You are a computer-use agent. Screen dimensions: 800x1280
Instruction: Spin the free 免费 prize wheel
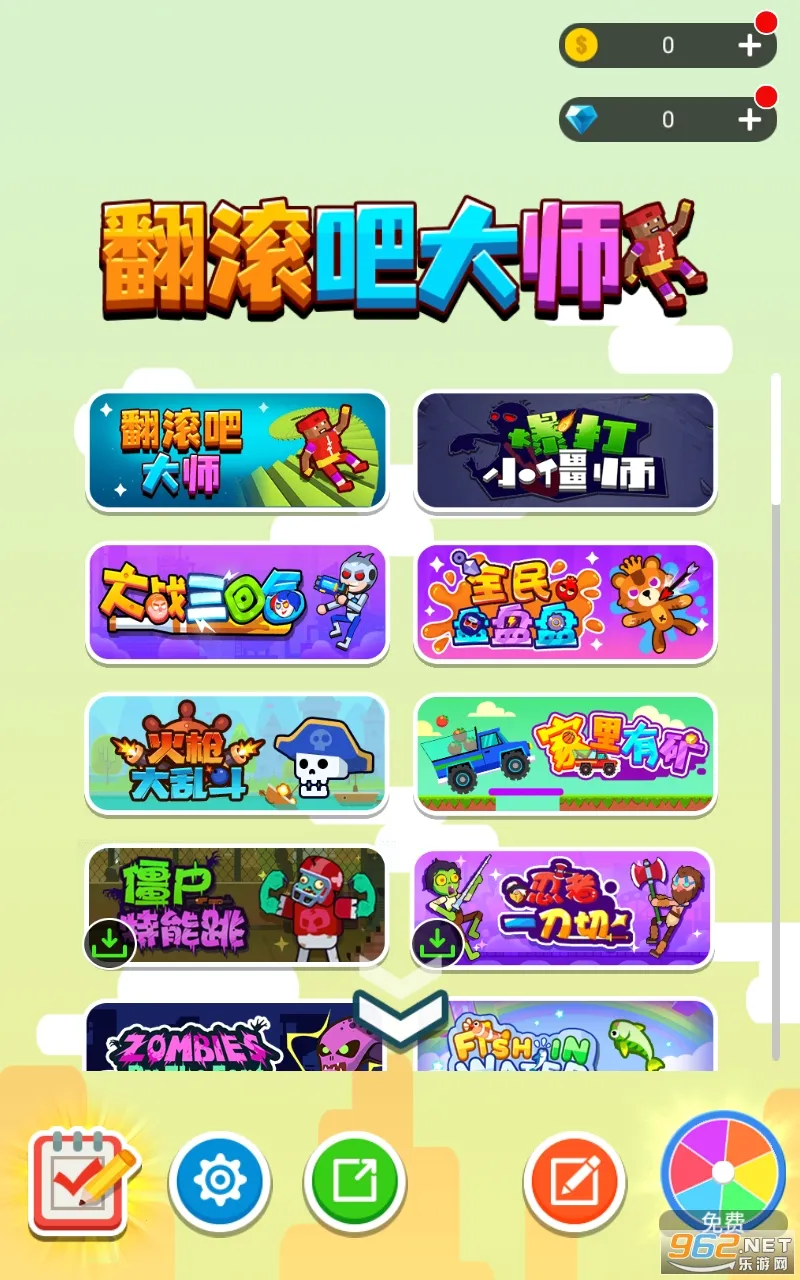pos(725,1180)
